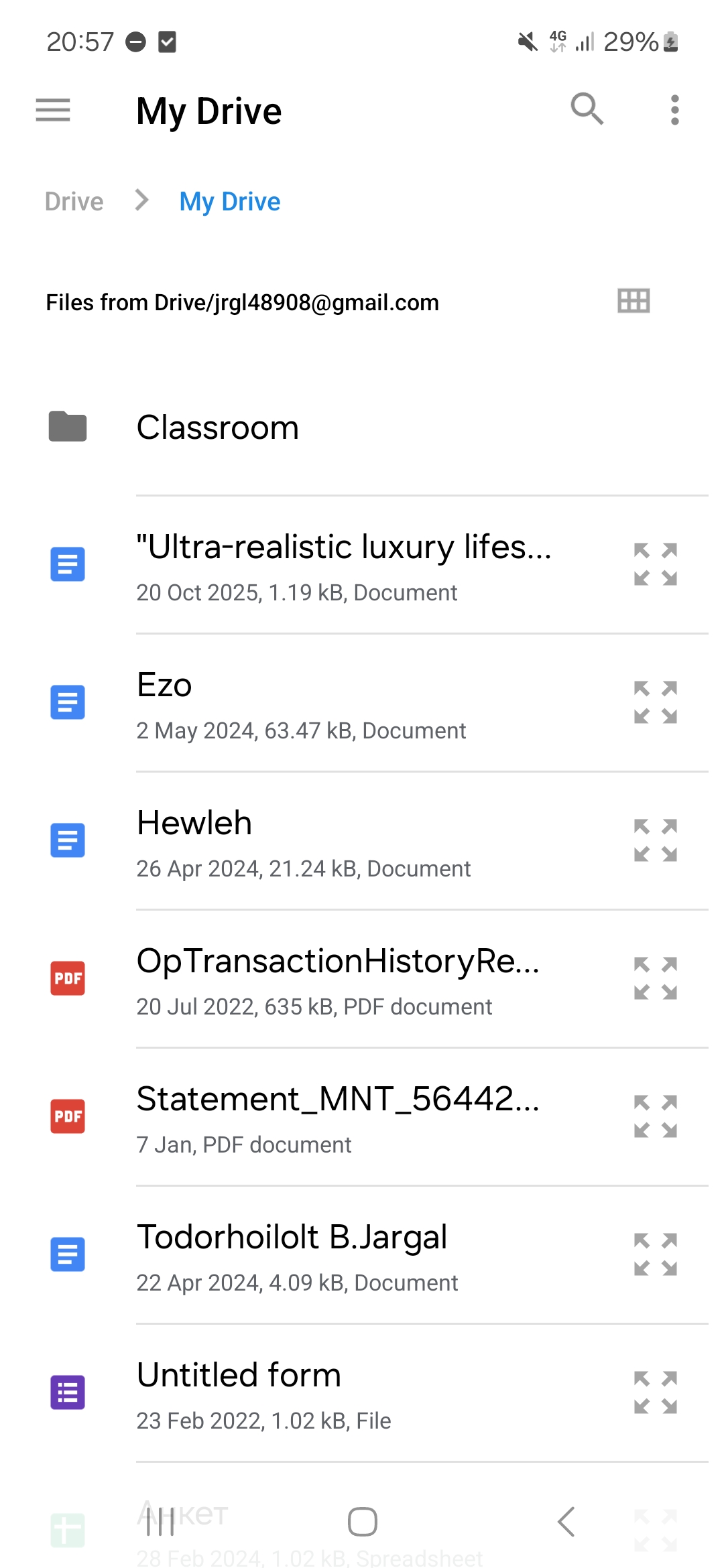The height and width of the screenshot is (1568, 724).
Task: Open the Ezo document
Action: [300, 703]
